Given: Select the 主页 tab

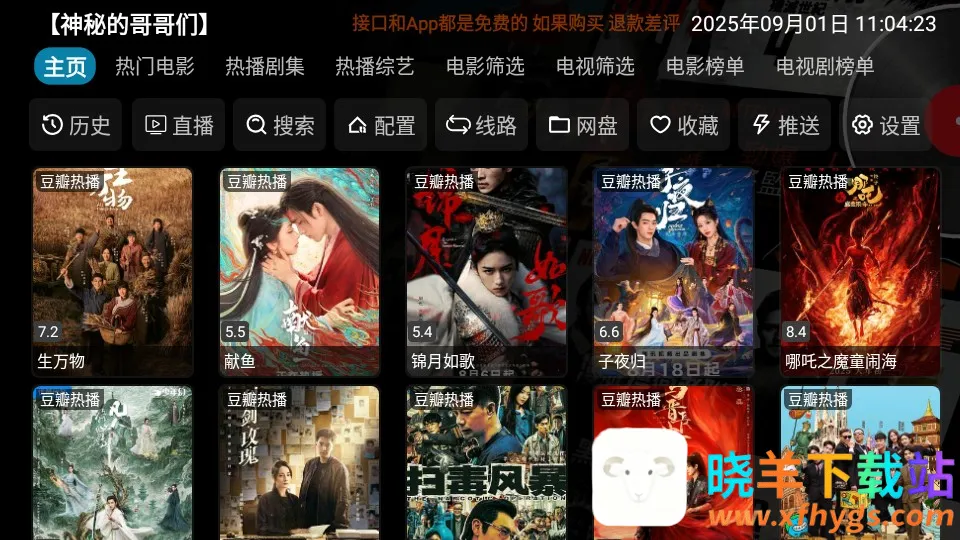Looking at the screenshot, I should (65, 67).
